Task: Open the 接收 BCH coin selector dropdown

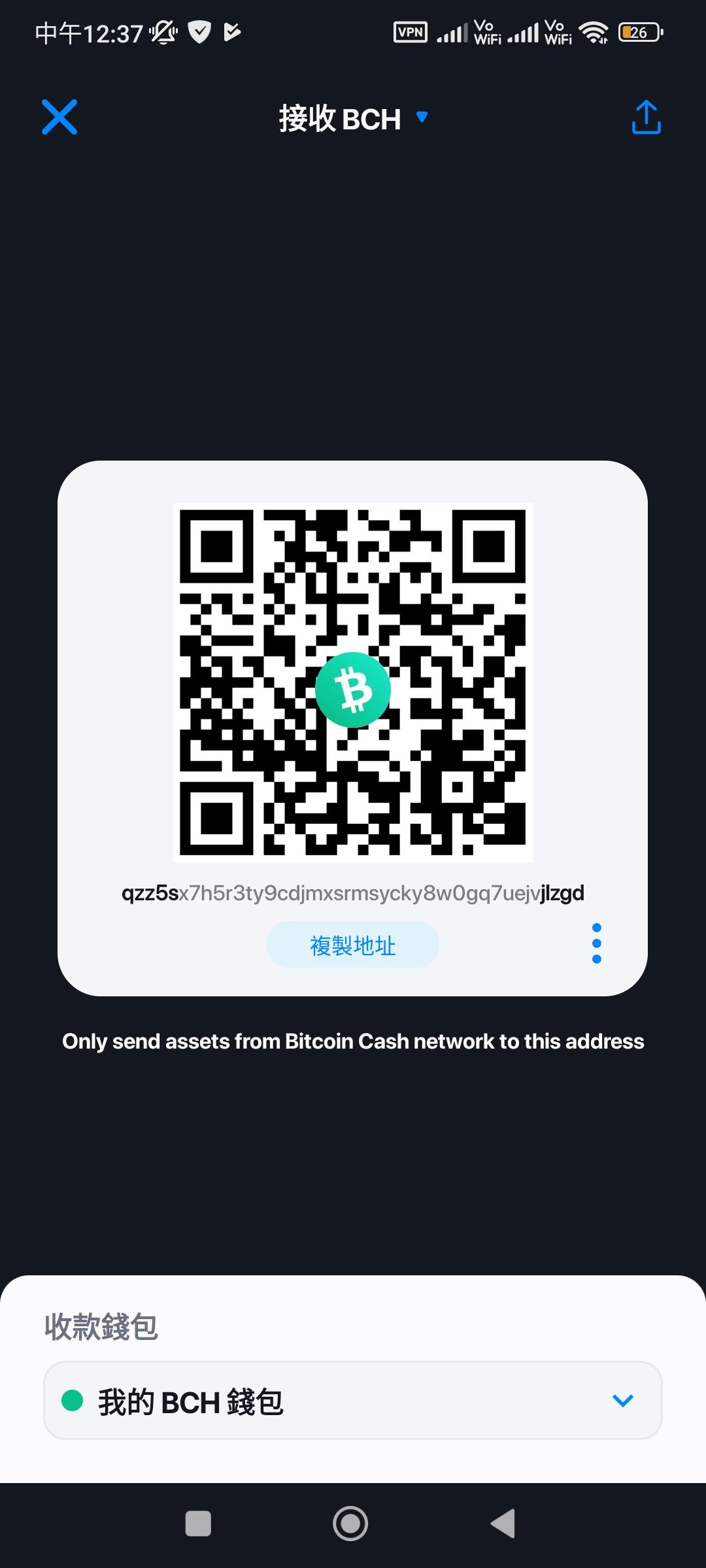Action: [354, 119]
